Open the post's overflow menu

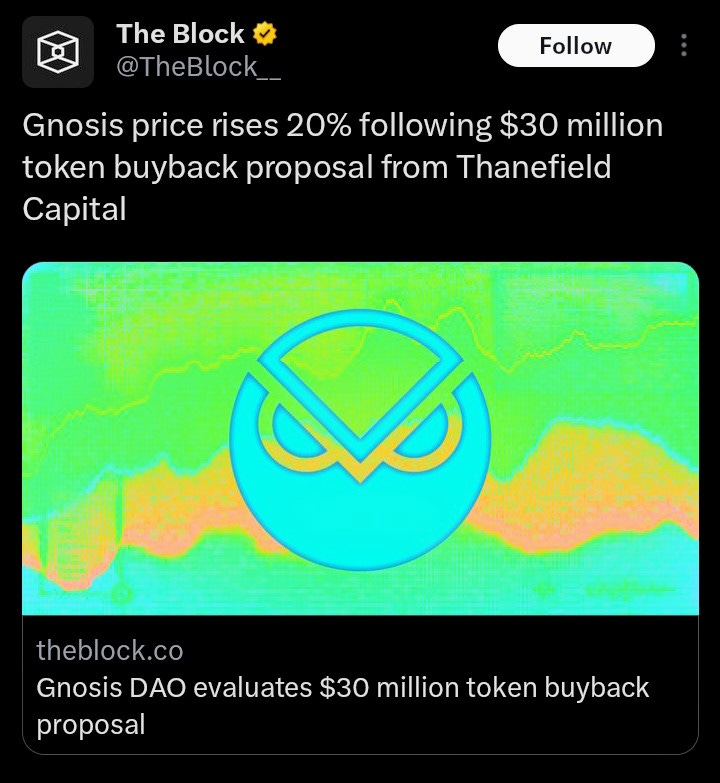(x=684, y=46)
